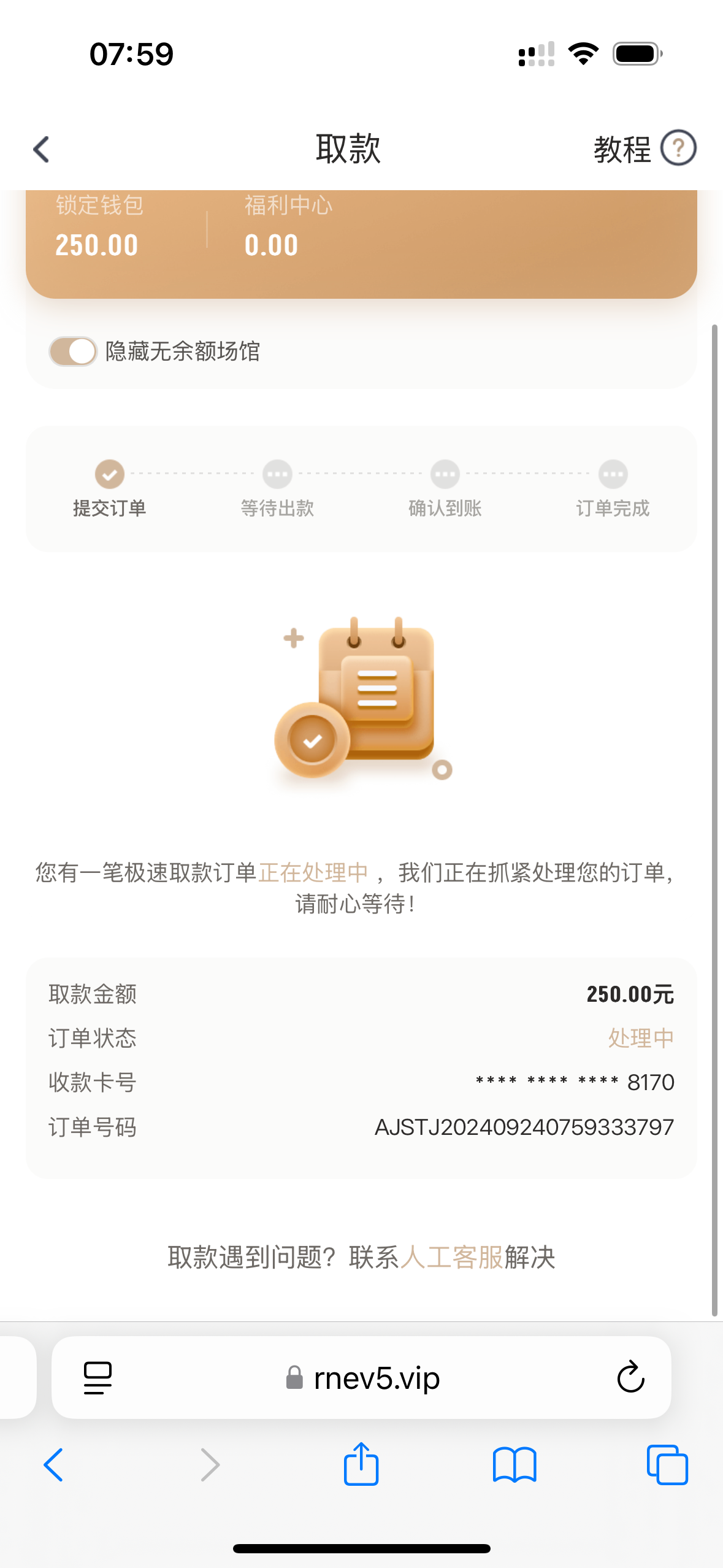The image size is (723, 1568).
Task: Go back from the 取款 page
Action: [41, 149]
